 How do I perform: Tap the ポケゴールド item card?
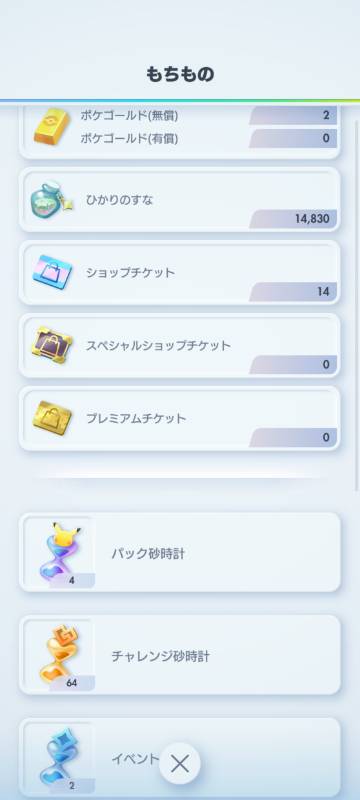pos(179,131)
